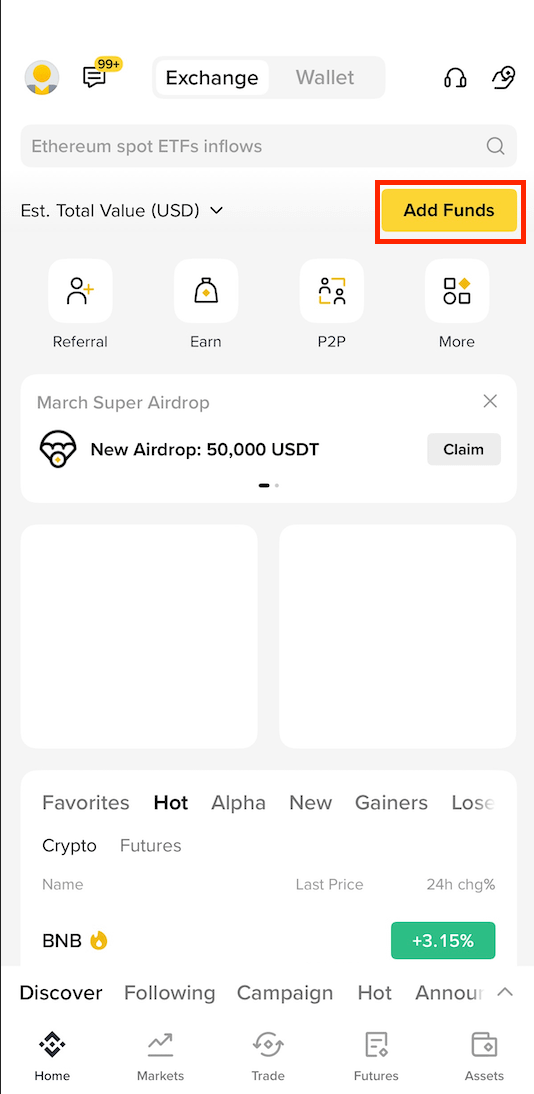The height and width of the screenshot is (1094, 534).
Task: Go to Markets in bottom navigation
Action: (161, 1056)
